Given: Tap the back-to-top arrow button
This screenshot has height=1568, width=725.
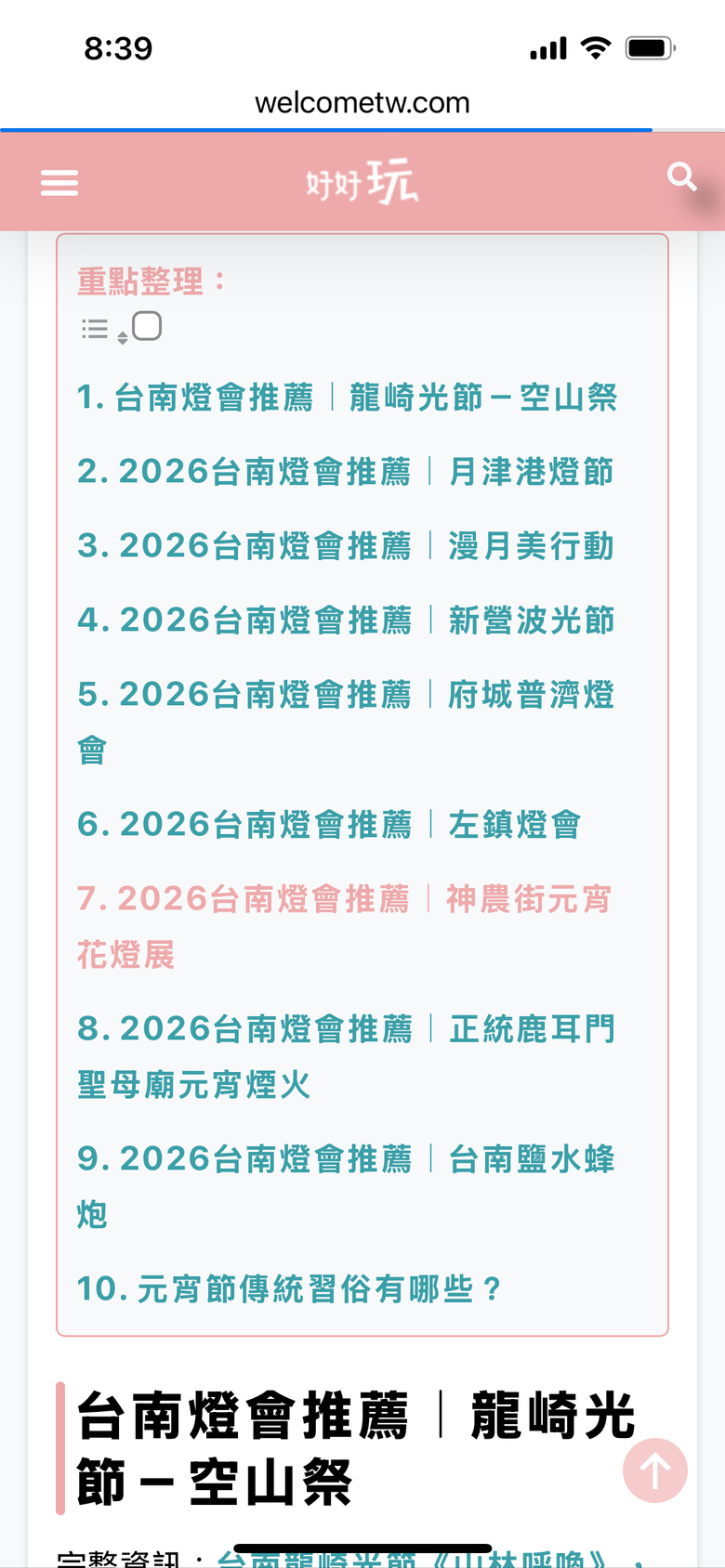Looking at the screenshot, I should coord(654,1470).
